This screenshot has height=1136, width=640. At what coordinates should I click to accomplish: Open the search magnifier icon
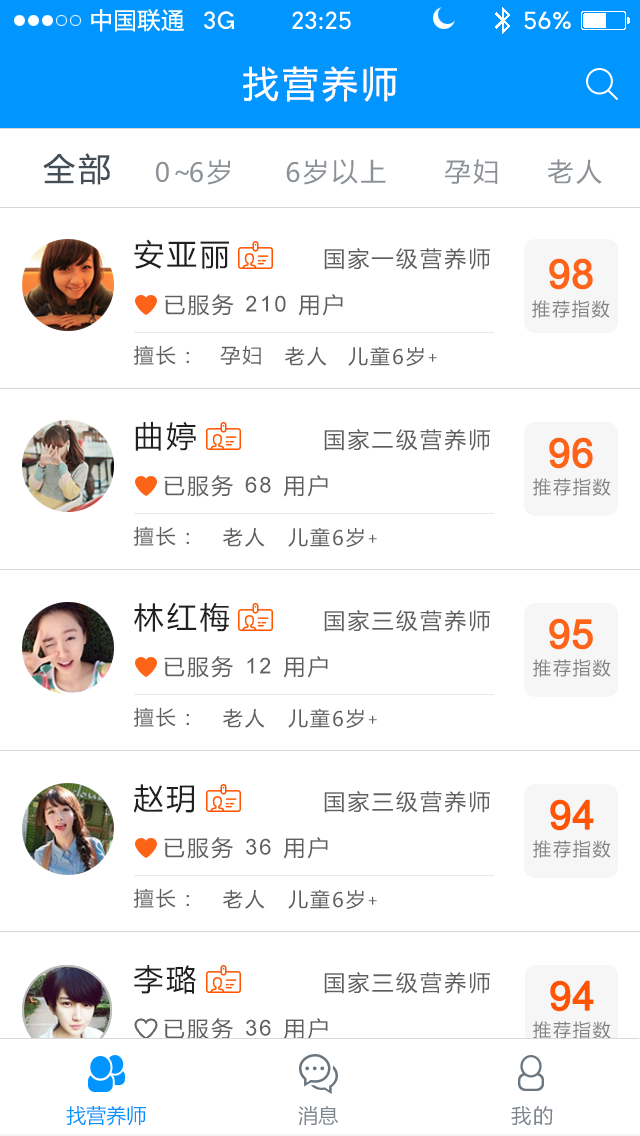coord(601,85)
